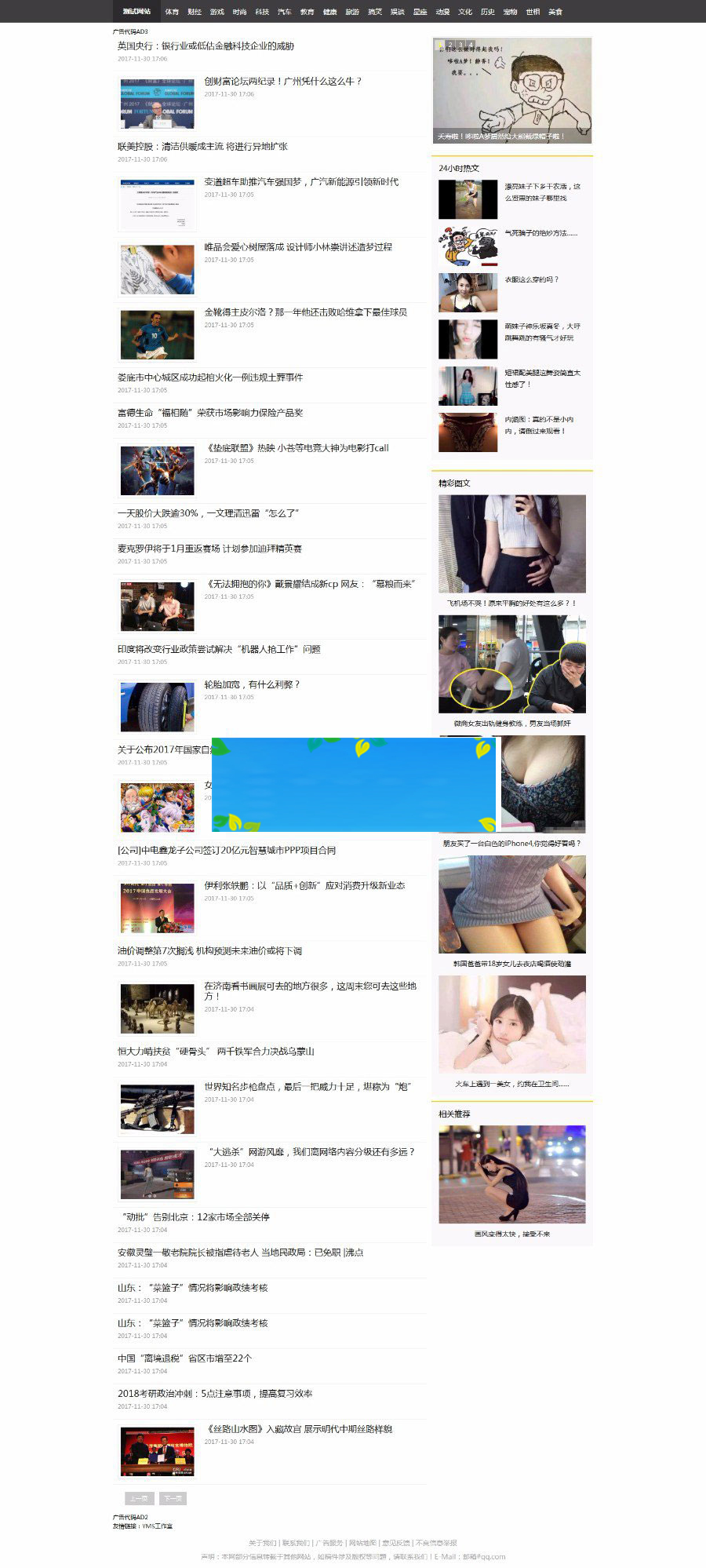Go to next page with 下一页

tap(173, 1498)
